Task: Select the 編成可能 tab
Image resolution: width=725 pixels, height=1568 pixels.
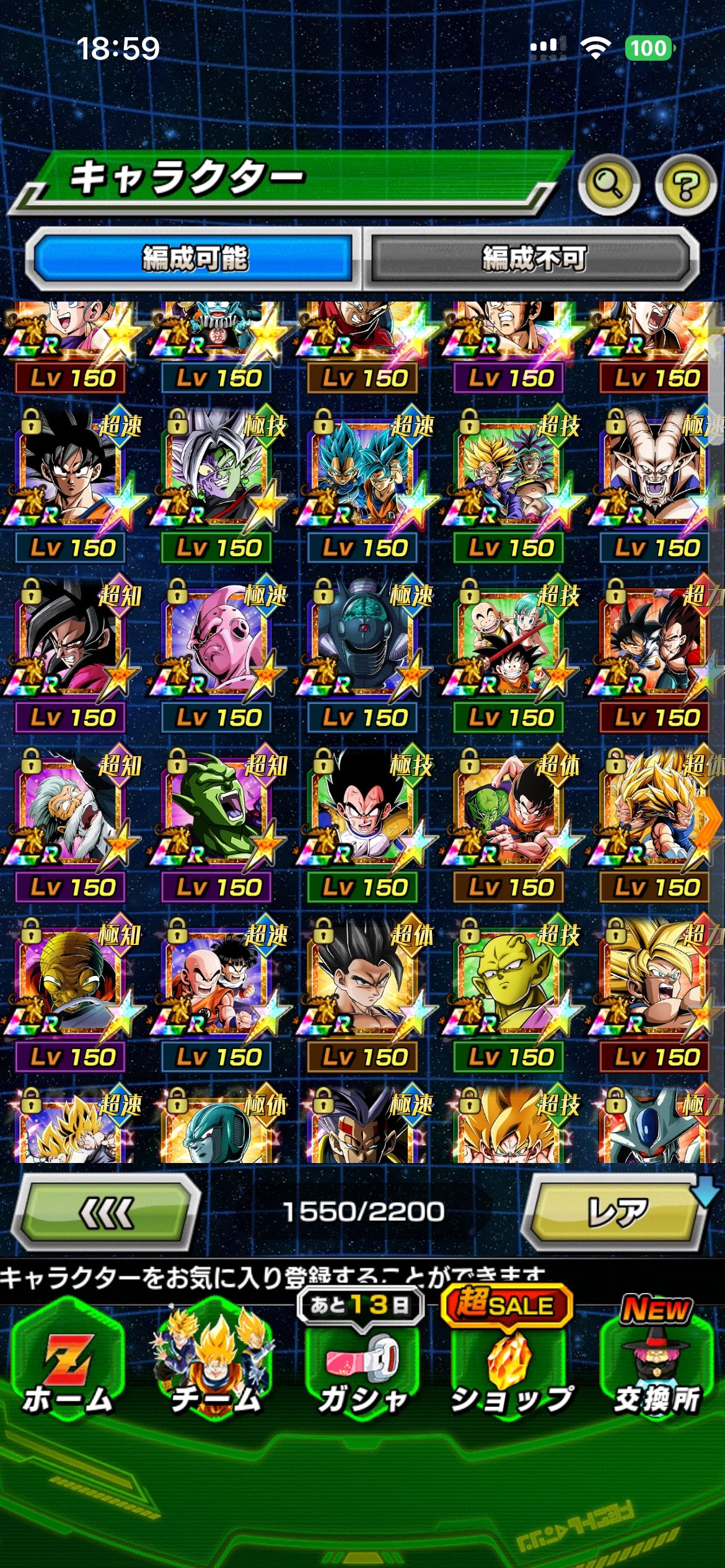Action: click(x=195, y=258)
